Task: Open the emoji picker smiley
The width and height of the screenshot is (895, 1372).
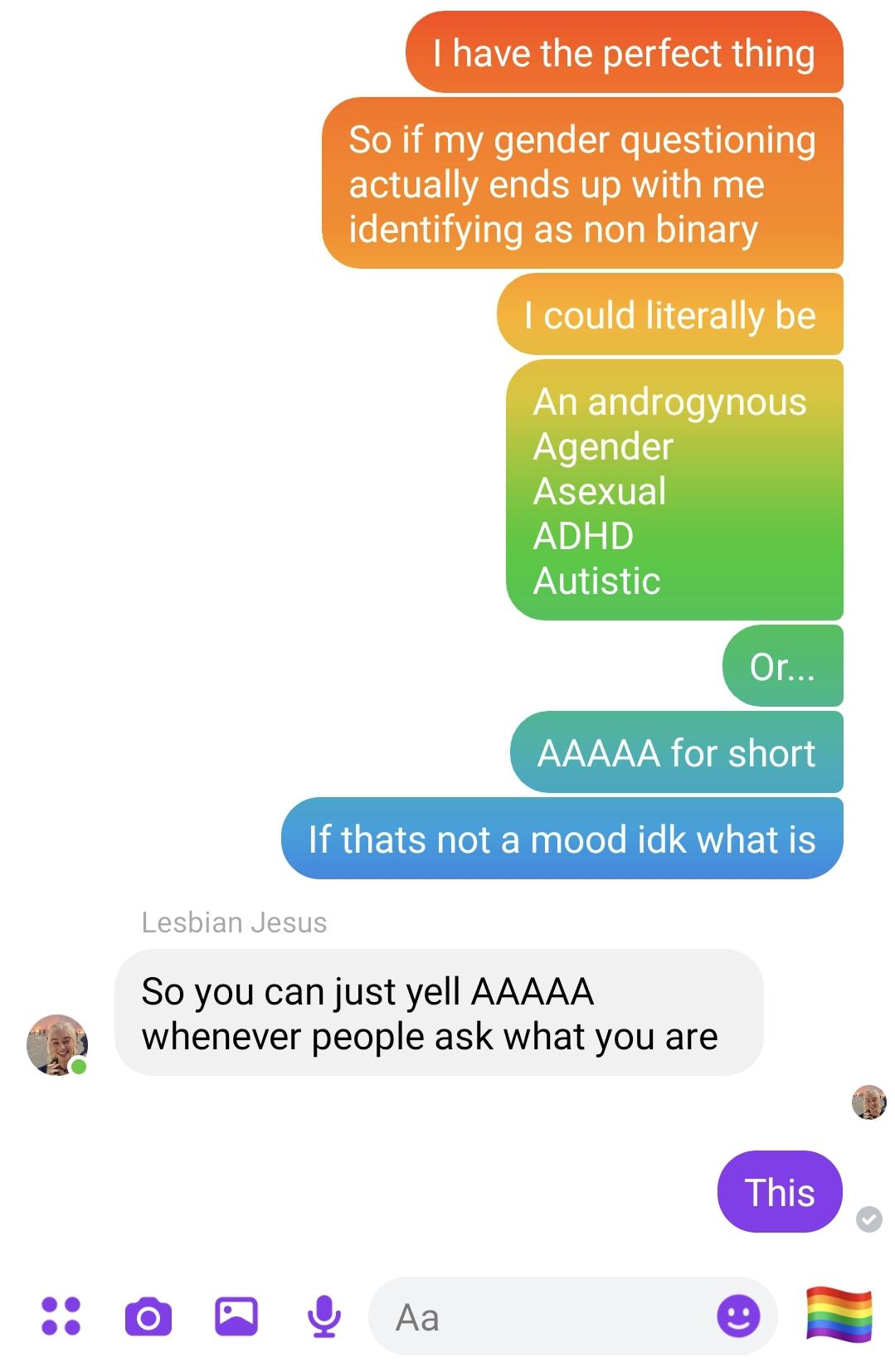Action: pos(737,1316)
